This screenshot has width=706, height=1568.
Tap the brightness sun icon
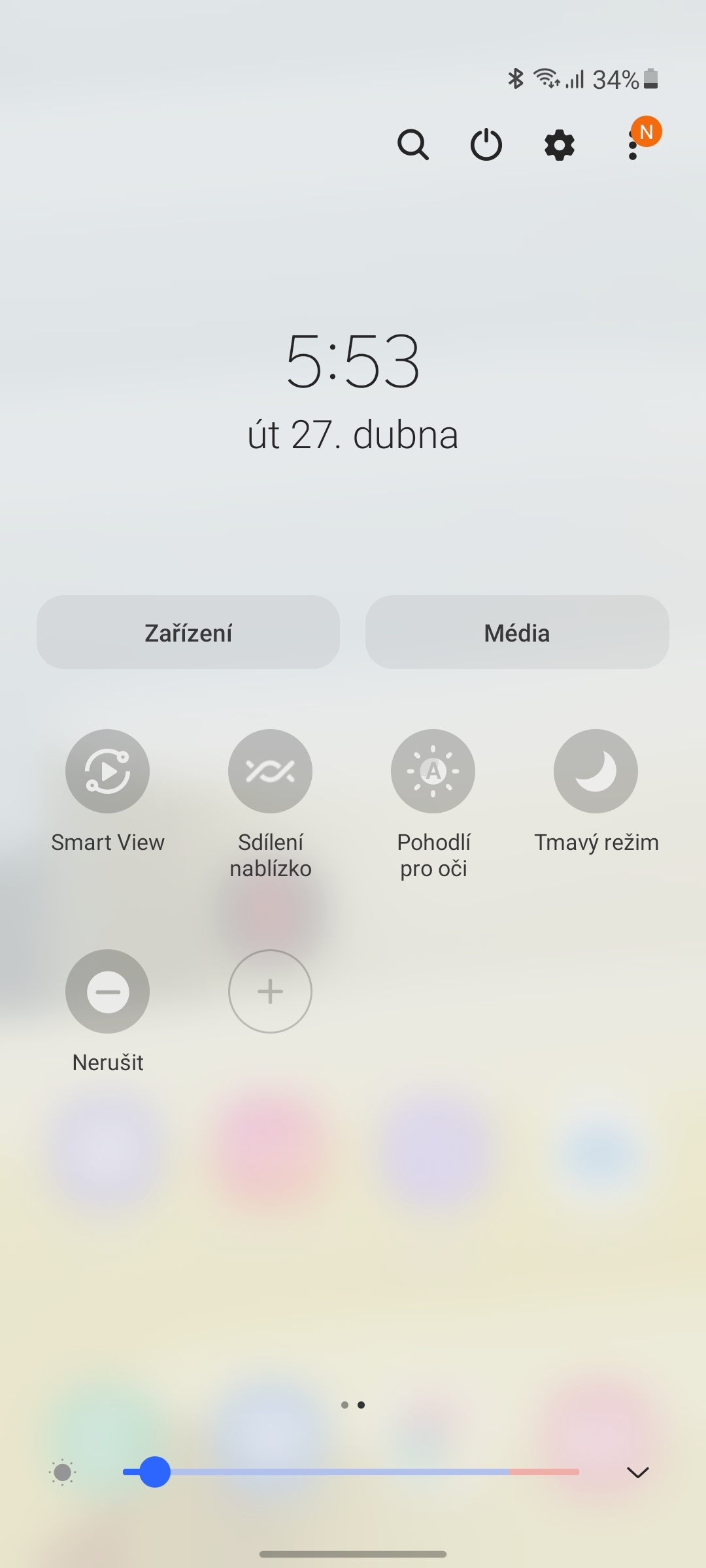click(63, 1472)
